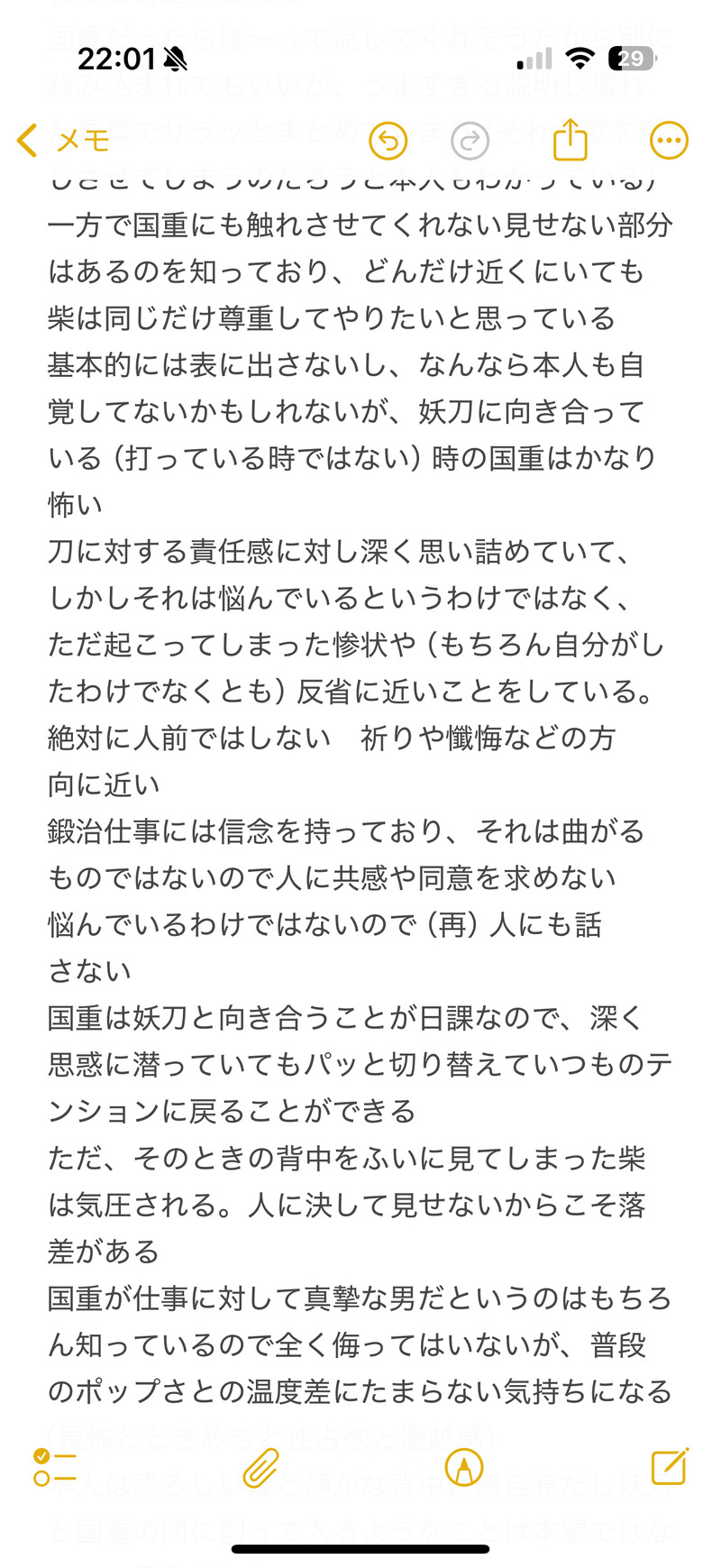The width and height of the screenshot is (721, 1568).
Task: Compose a new note
Action: pyautogui.click(x=670, y=1465)
